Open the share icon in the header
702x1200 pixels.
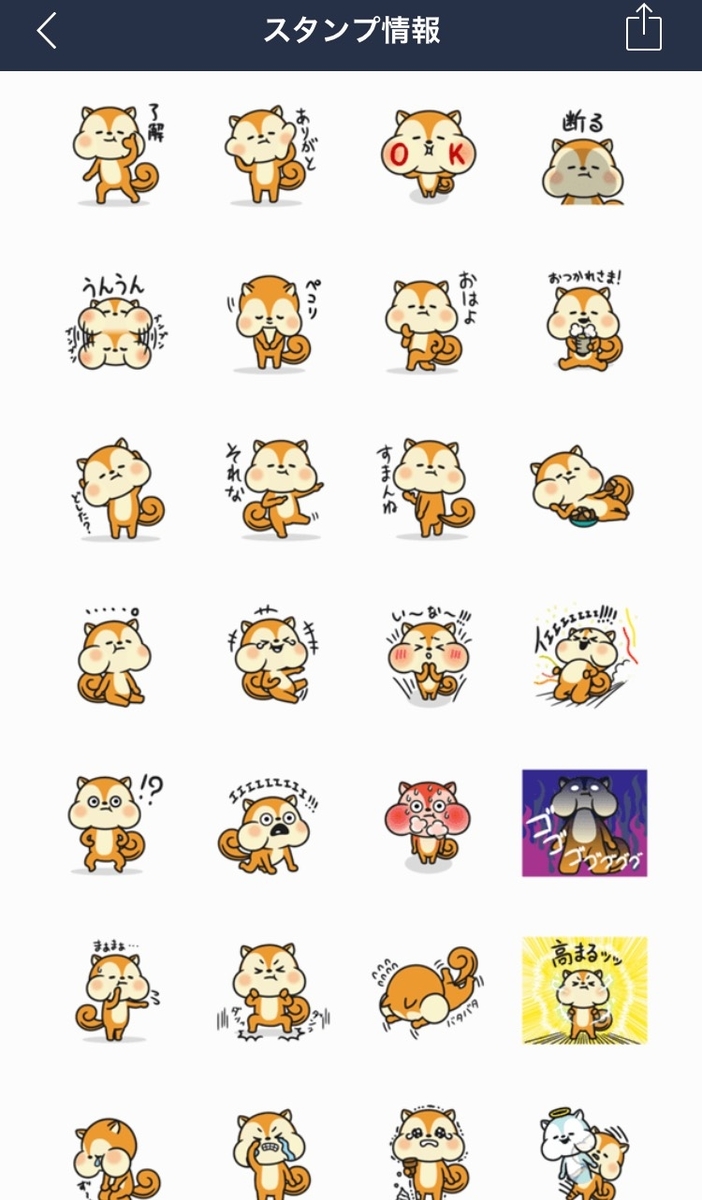point(644,28)
